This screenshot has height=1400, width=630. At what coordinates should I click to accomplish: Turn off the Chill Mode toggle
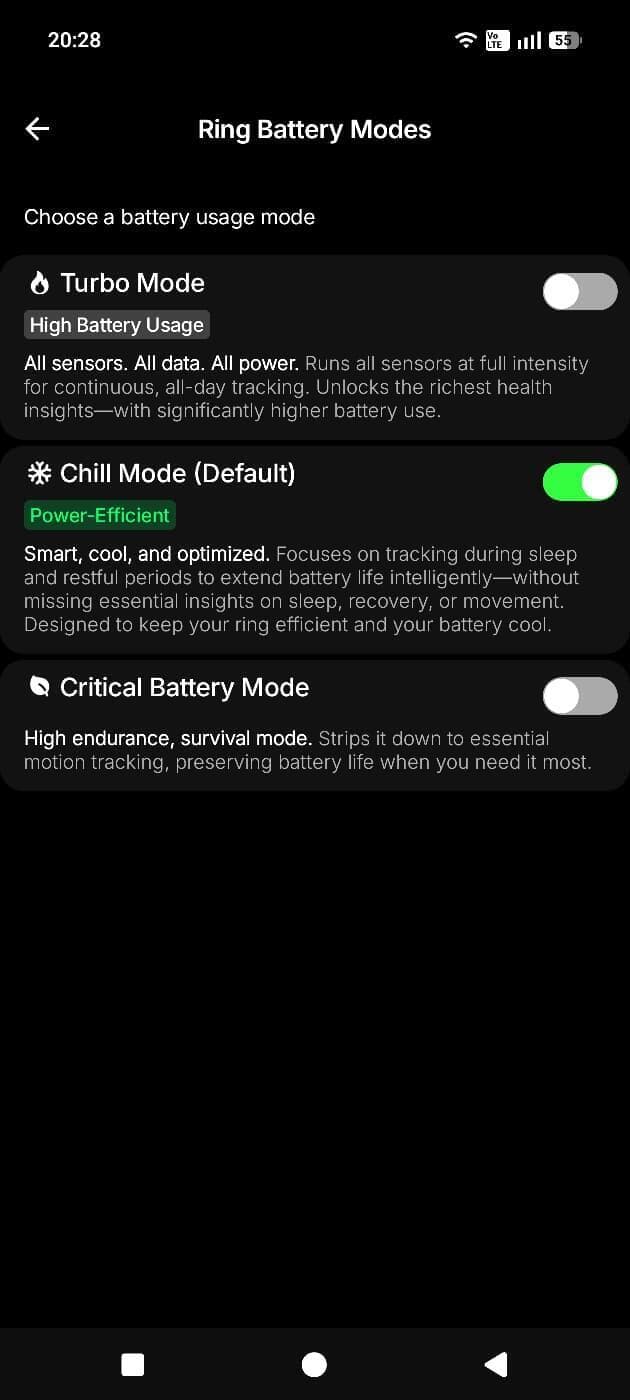[579, 482]
